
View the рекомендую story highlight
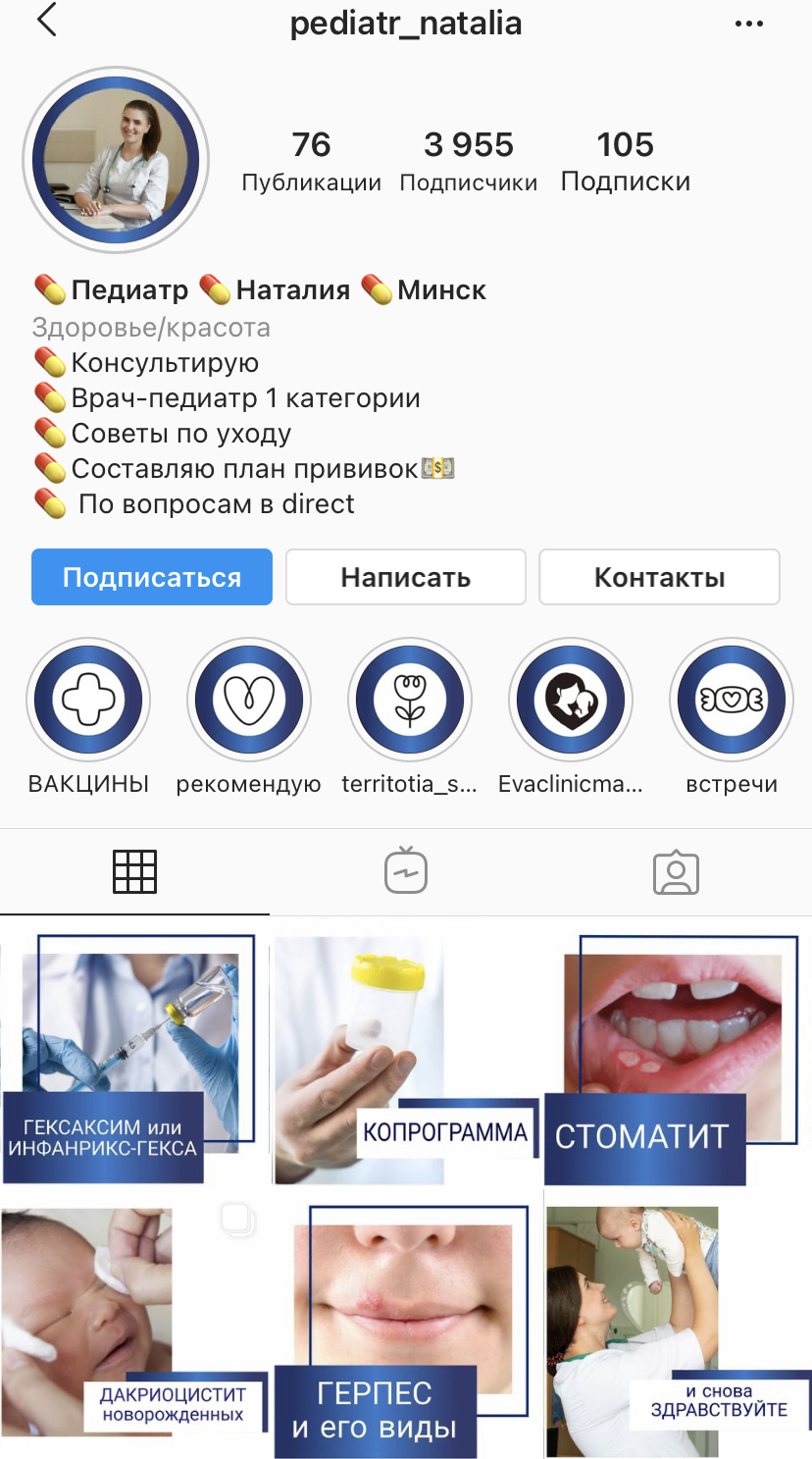tap(249, 701)
